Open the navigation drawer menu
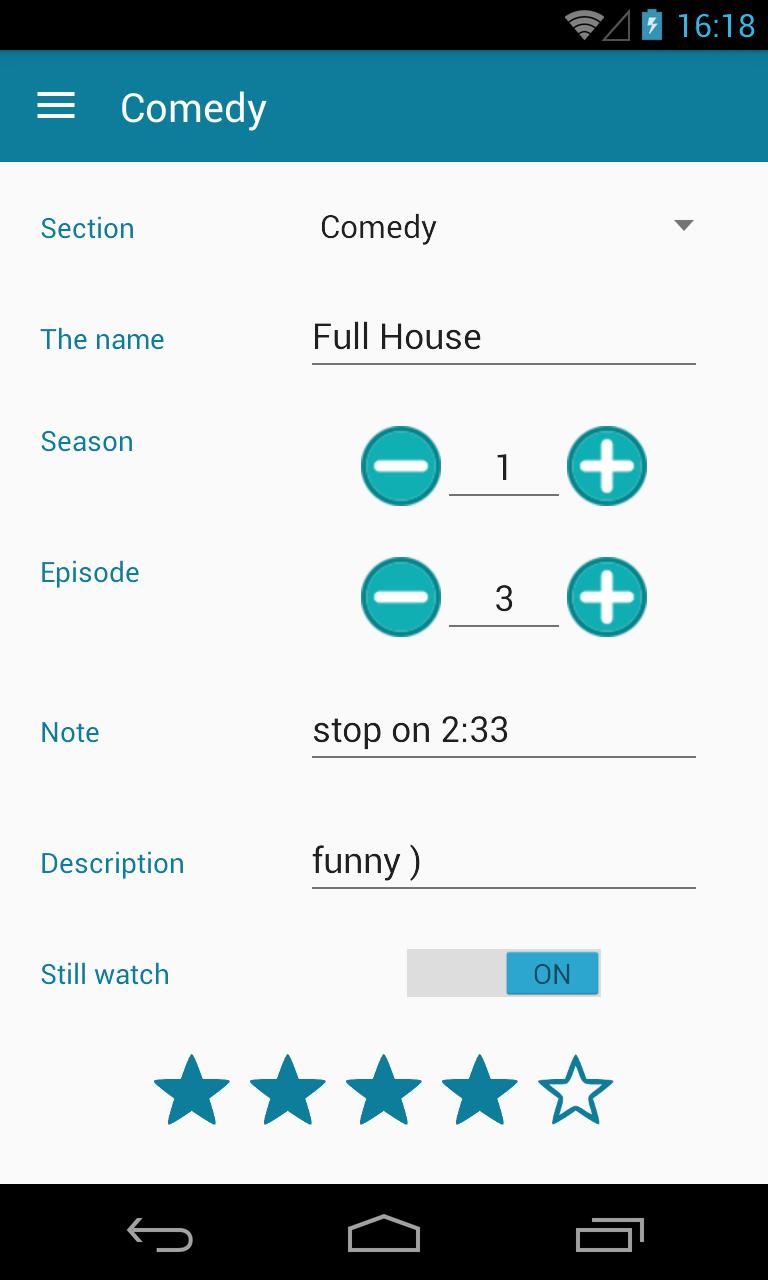Image resolution: width=768 pixels, height=1280 pixels. click(55, 106)
